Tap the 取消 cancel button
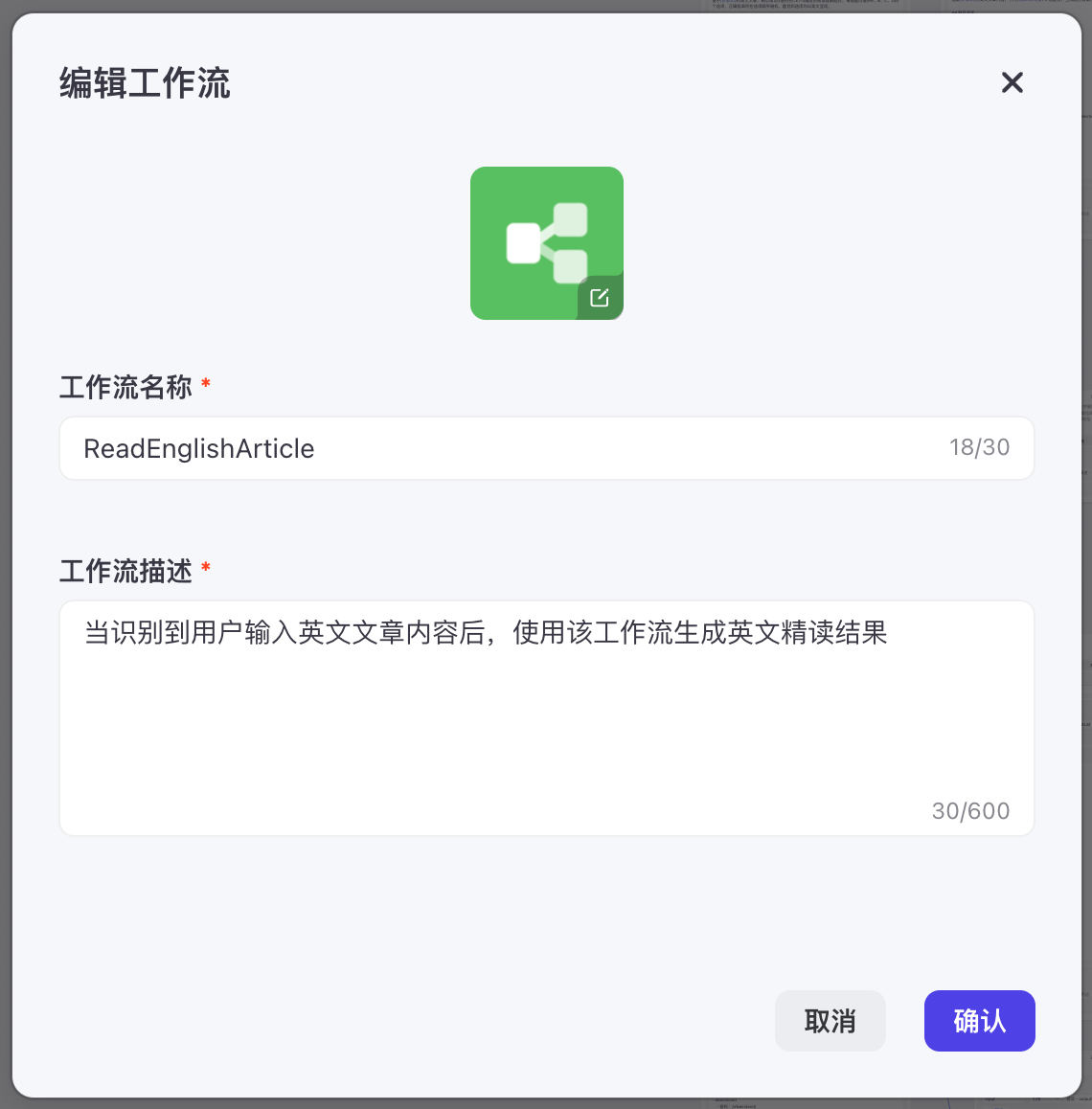Viewport: 1092px width, 1109px height. 830,1021
